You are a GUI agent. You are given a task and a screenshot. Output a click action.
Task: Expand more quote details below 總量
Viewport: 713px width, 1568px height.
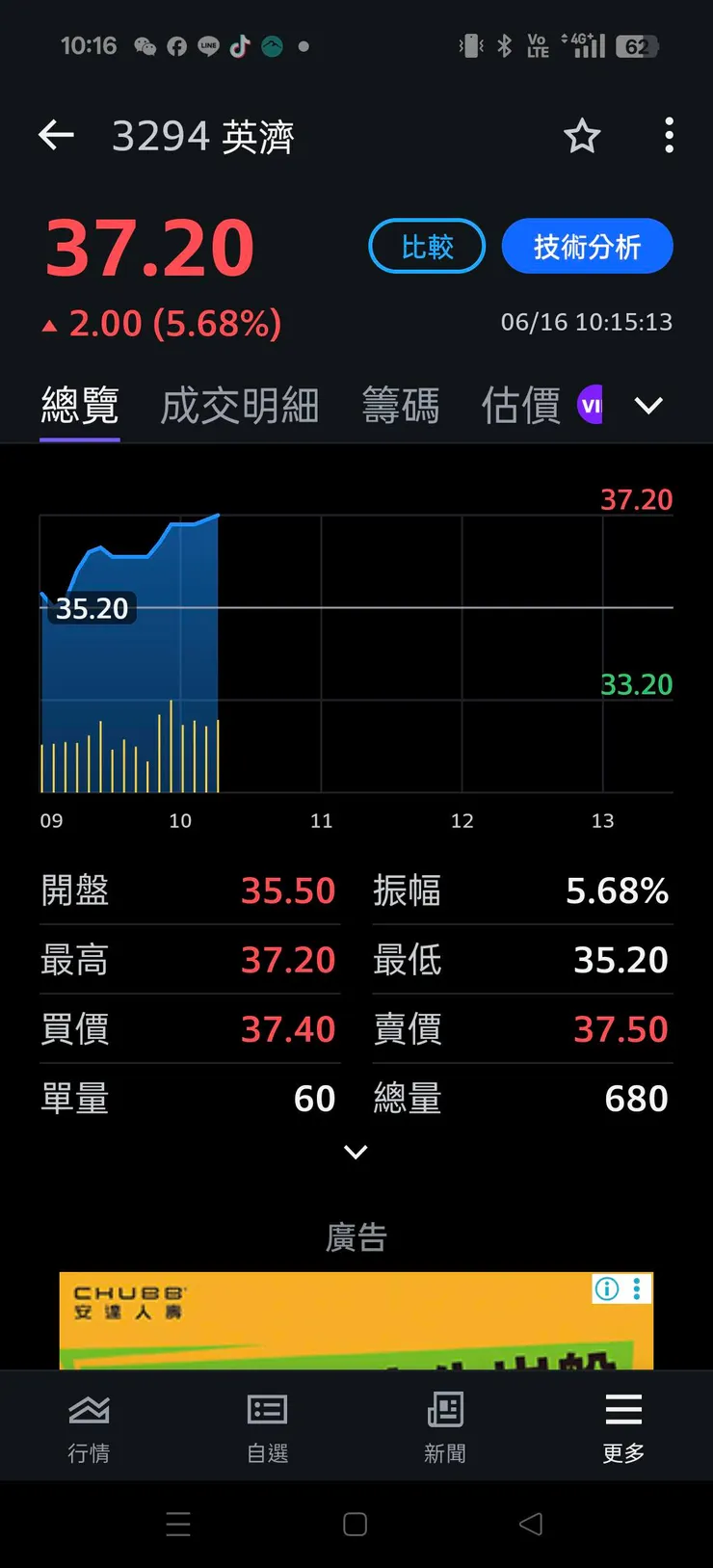(x=356, y=1153)
